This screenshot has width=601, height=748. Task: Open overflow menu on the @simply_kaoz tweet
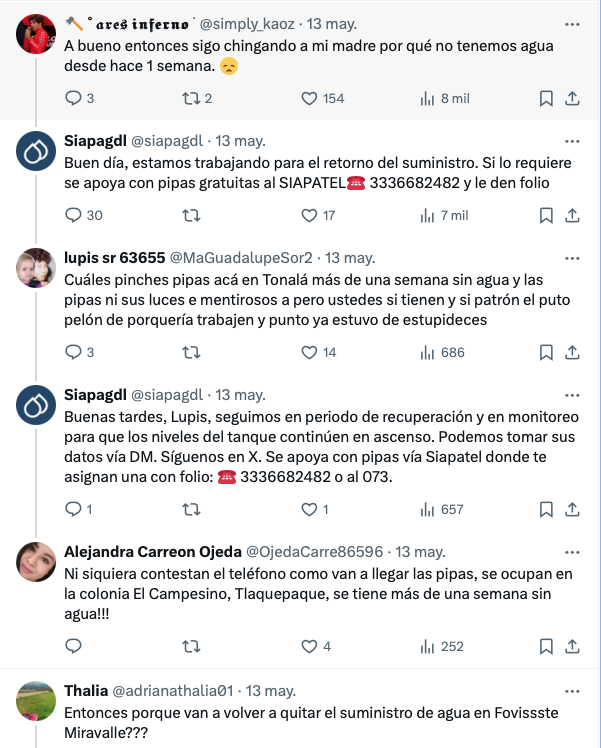click(x=571, y=22)
